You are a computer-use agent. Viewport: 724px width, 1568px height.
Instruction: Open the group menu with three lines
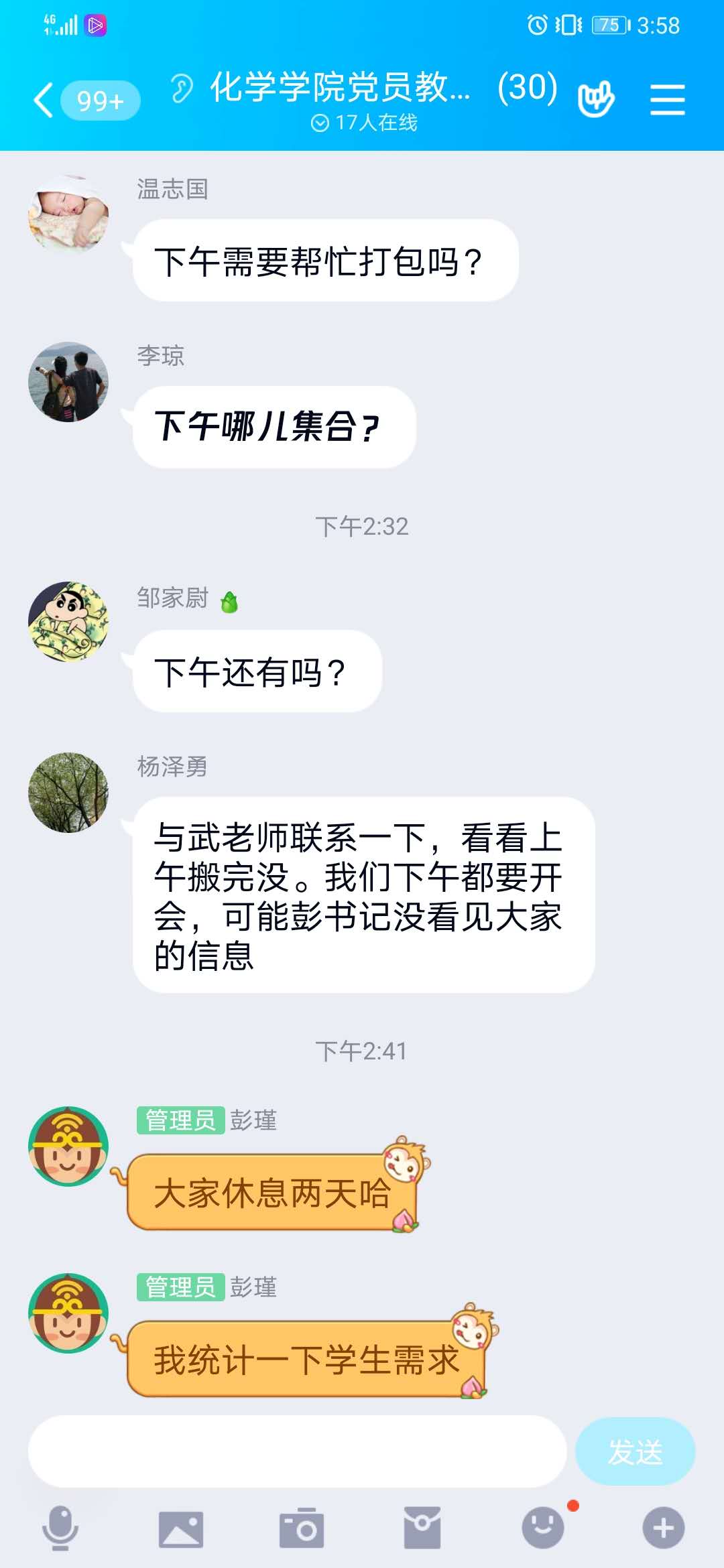pyautogui.click(x=667, y=100)
